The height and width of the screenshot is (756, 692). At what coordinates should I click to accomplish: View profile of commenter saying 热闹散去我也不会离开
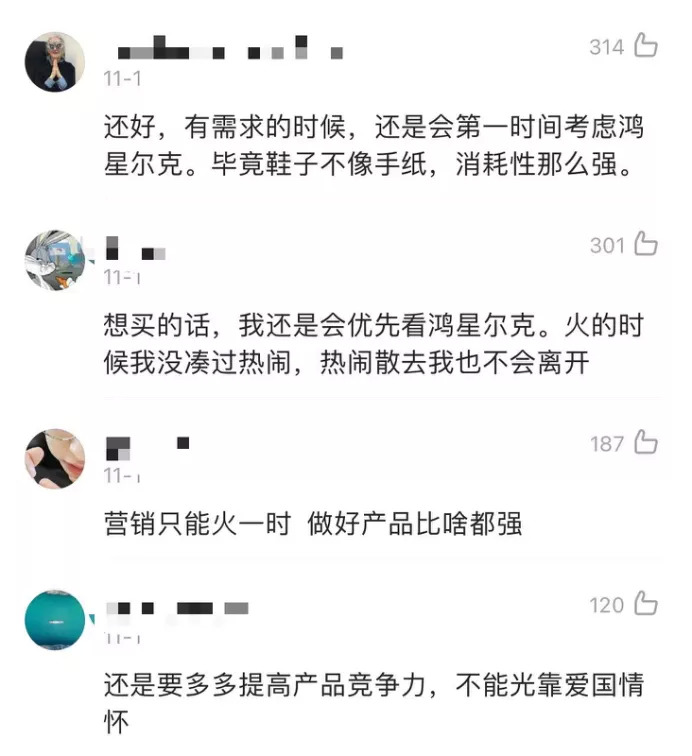pyautogui.click(x=55, y=259)
